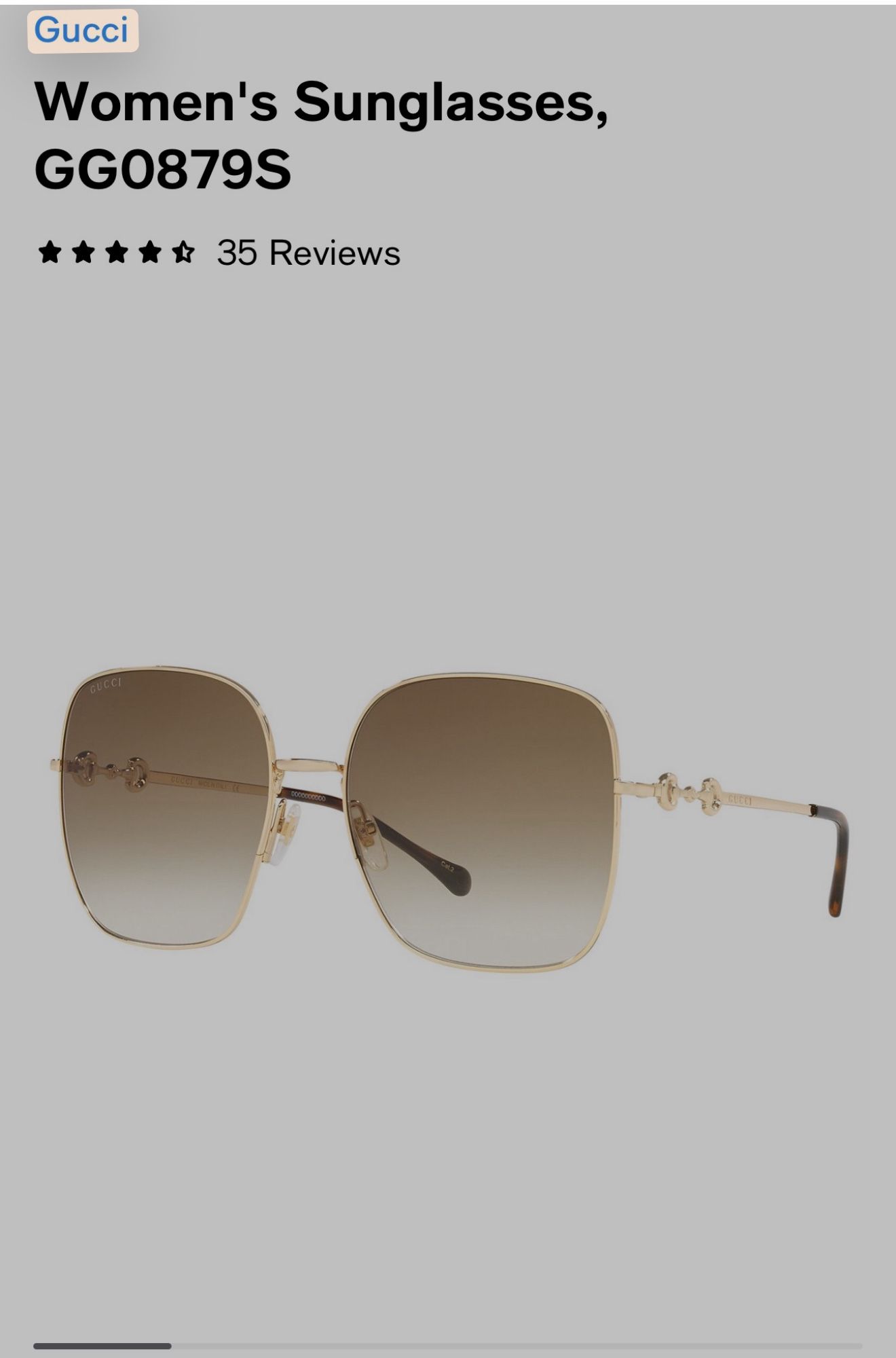Click the 35 Reviews count button
This screenshot has width=896, height=1358.
click(307, 254)
